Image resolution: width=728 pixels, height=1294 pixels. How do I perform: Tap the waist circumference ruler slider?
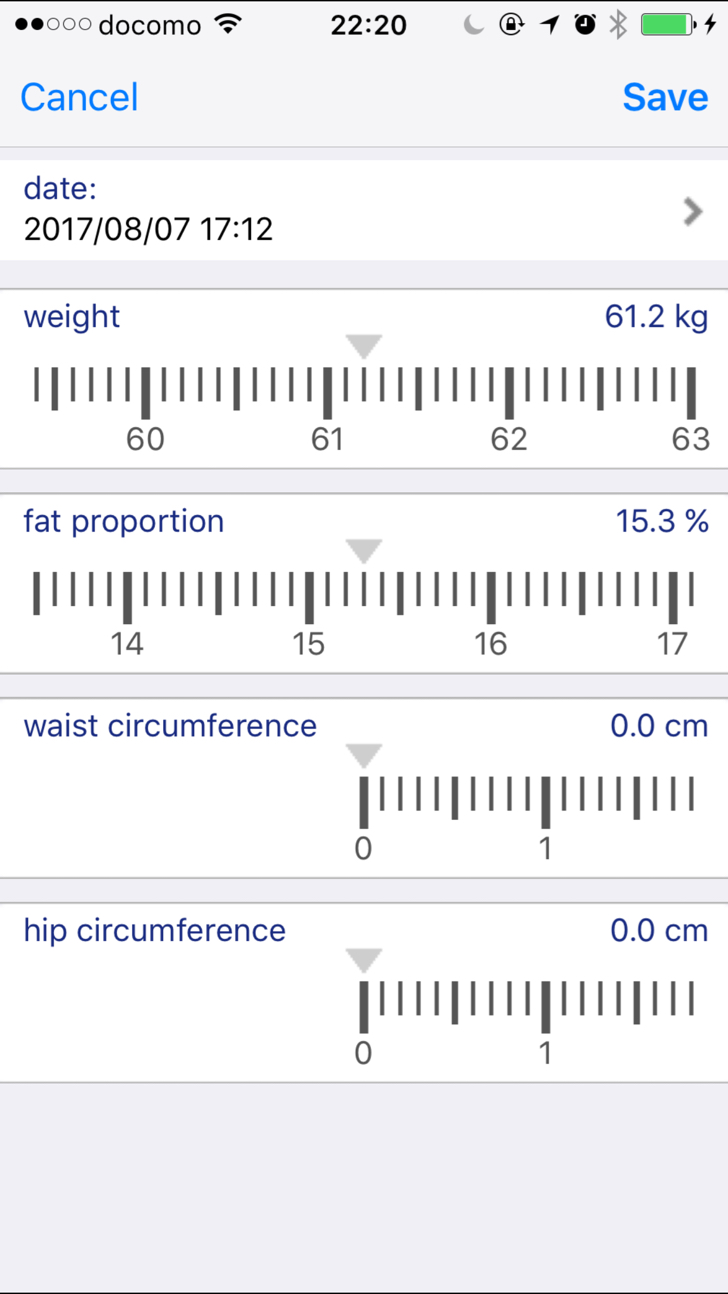pyautogui.click(x=364, y=806)
